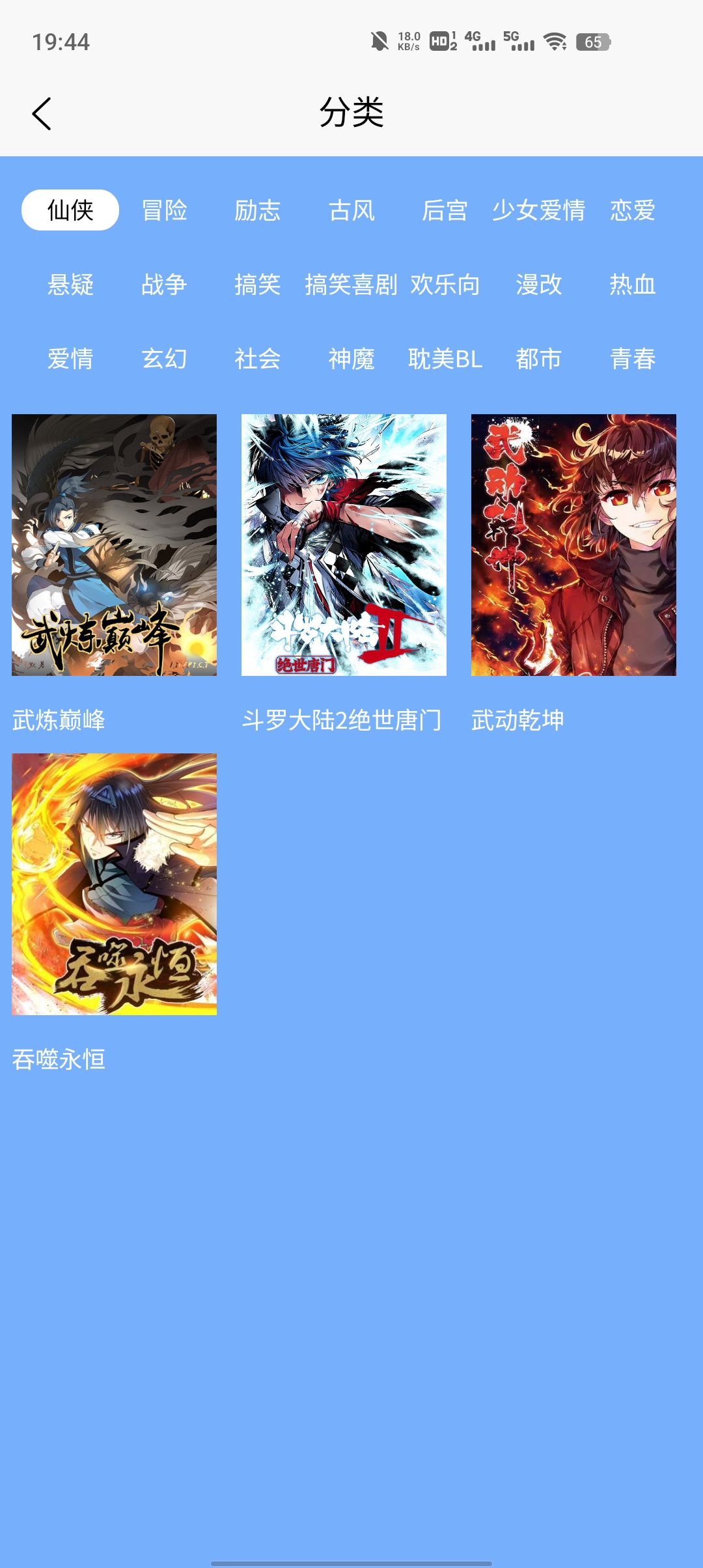The image size is (703, 1568).
Task: Show comics in 悬疑 category
Action: (70, 285)
